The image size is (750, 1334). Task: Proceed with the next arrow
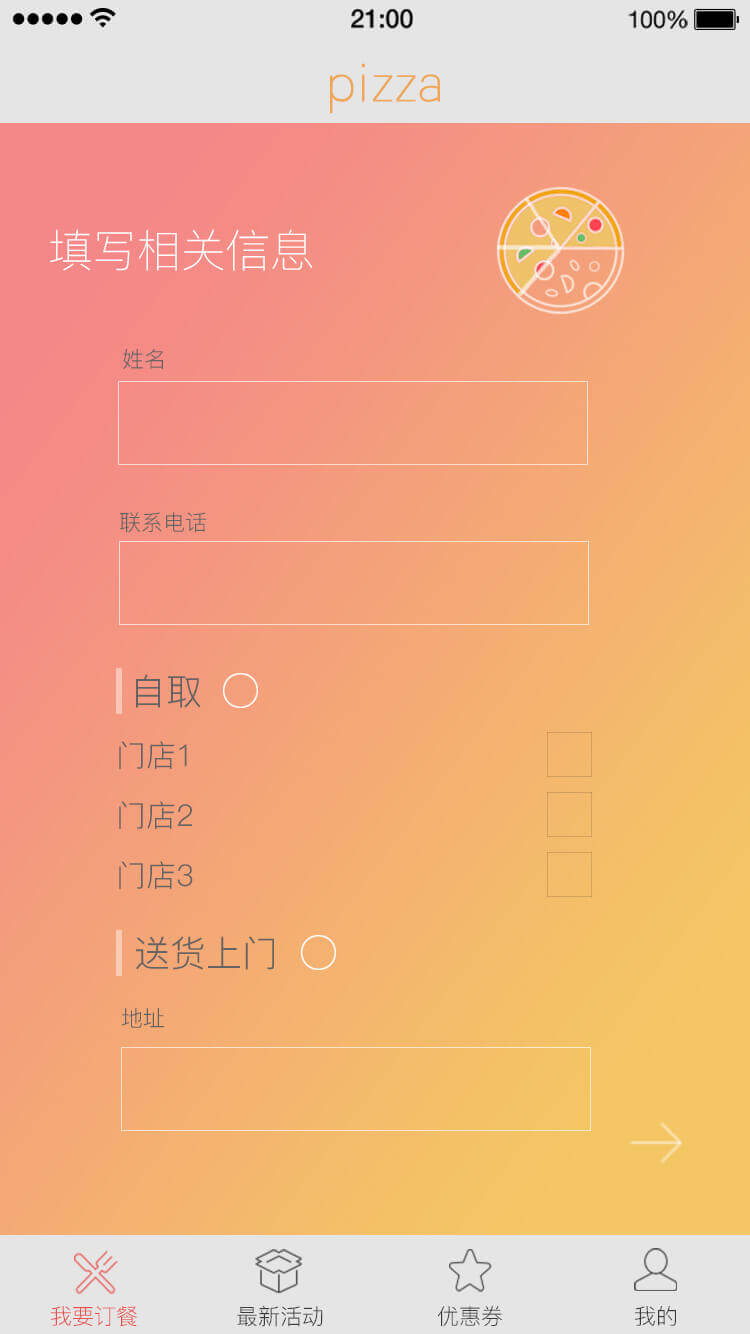[x=656, y=1142]
